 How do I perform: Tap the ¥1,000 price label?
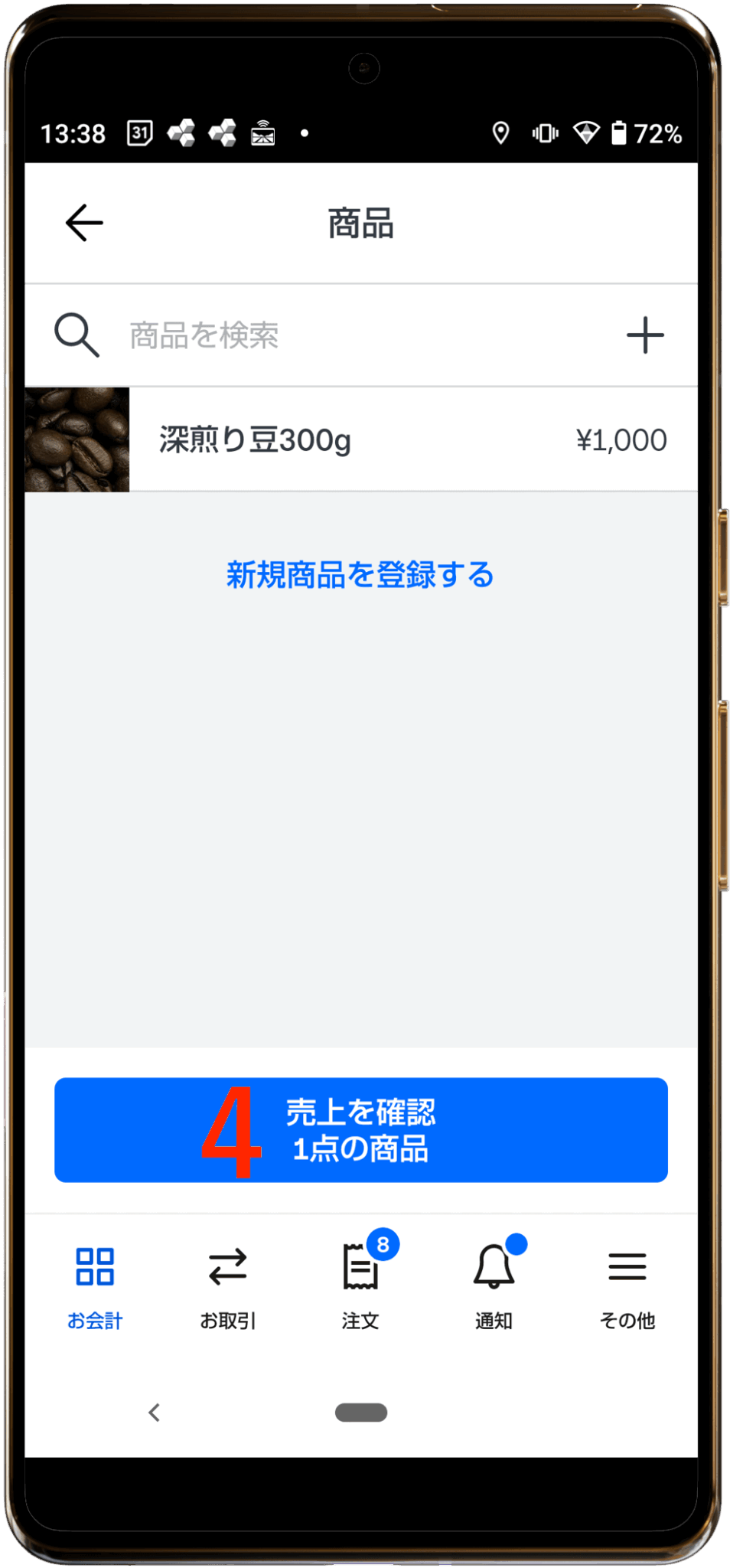(621, 439)
